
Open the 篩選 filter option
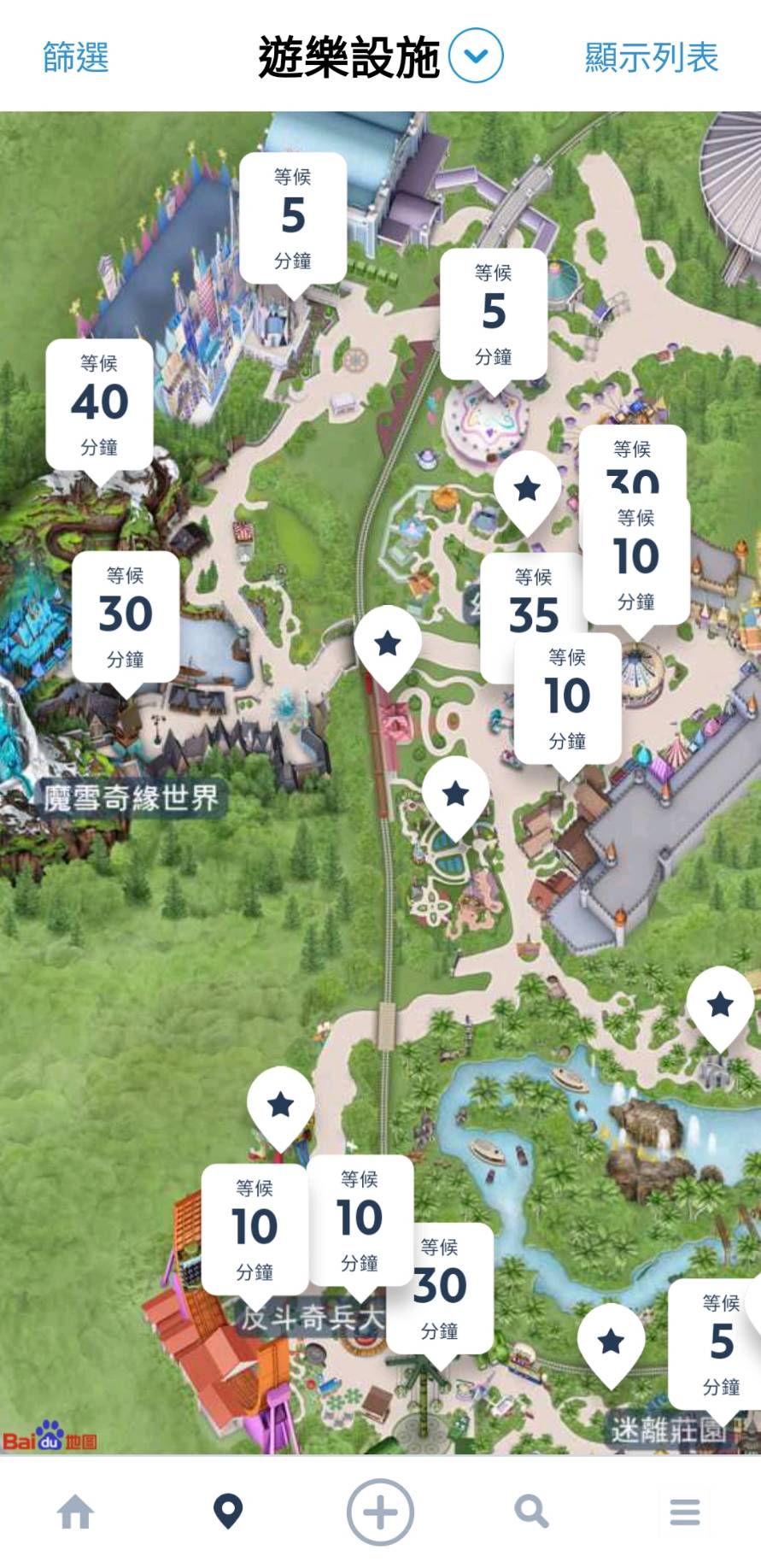(x=76, y=57)
